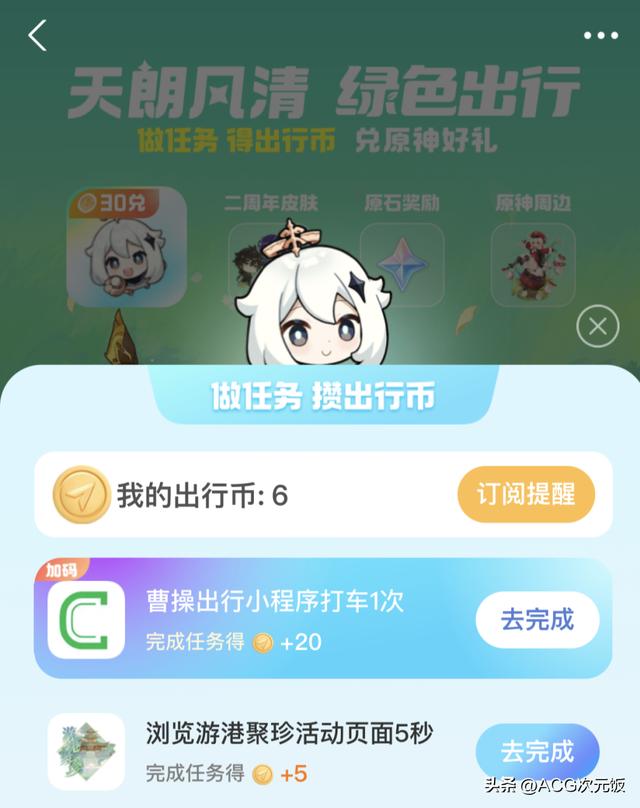The width and height of the screenshot is (640, 808).
Task: Close the task panel
Action: pyautogui.click(x=598, y=327)
